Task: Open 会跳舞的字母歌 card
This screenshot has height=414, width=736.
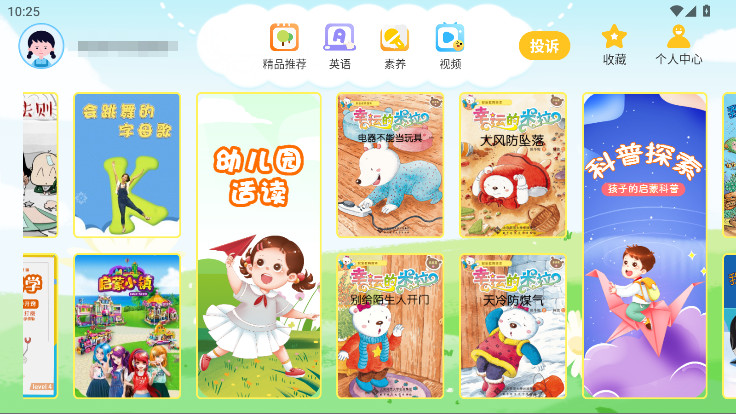Action: click(127, 165)
